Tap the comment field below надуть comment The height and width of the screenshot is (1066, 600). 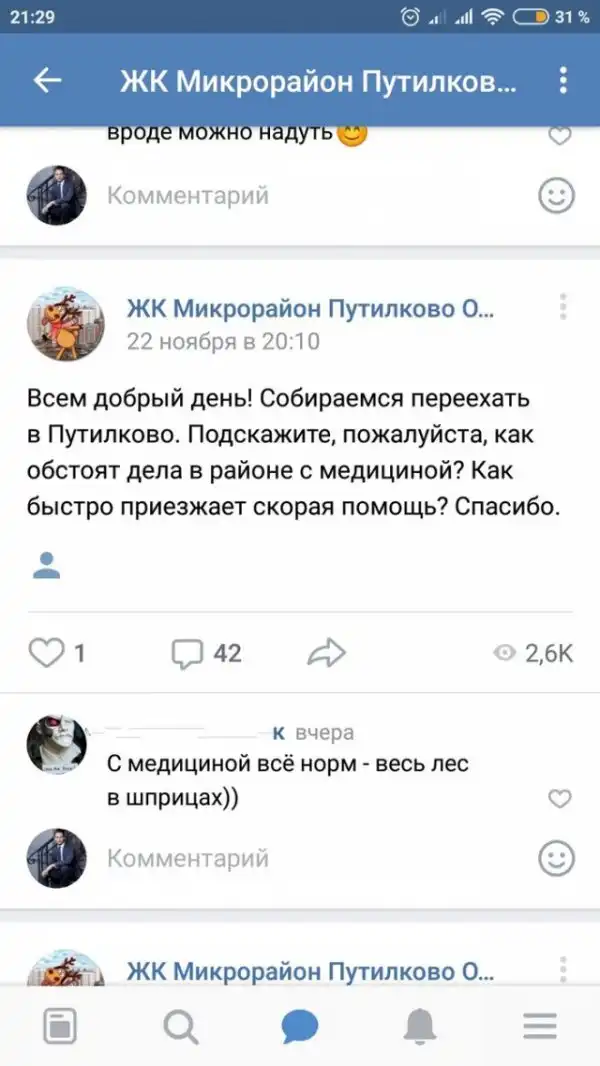point(300,195)
